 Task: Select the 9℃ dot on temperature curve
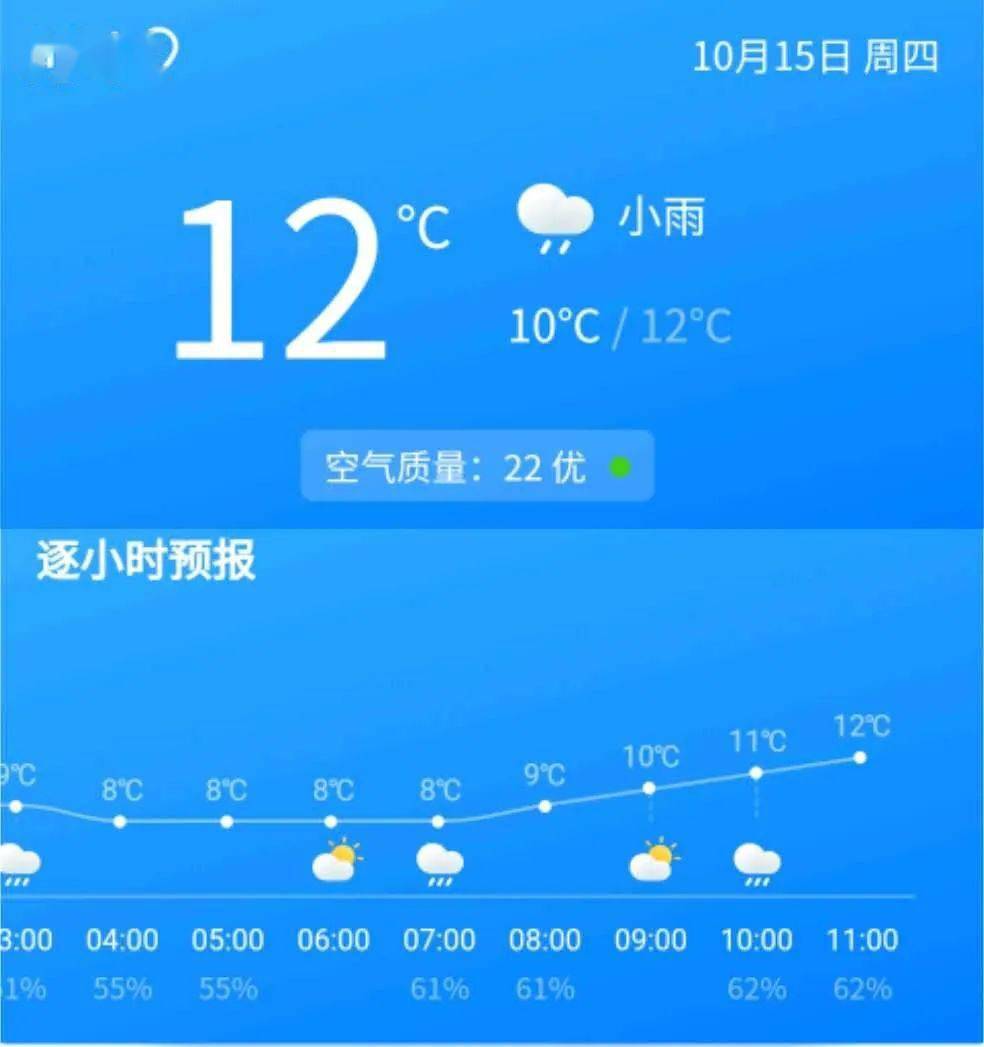[x=545, y=805]
